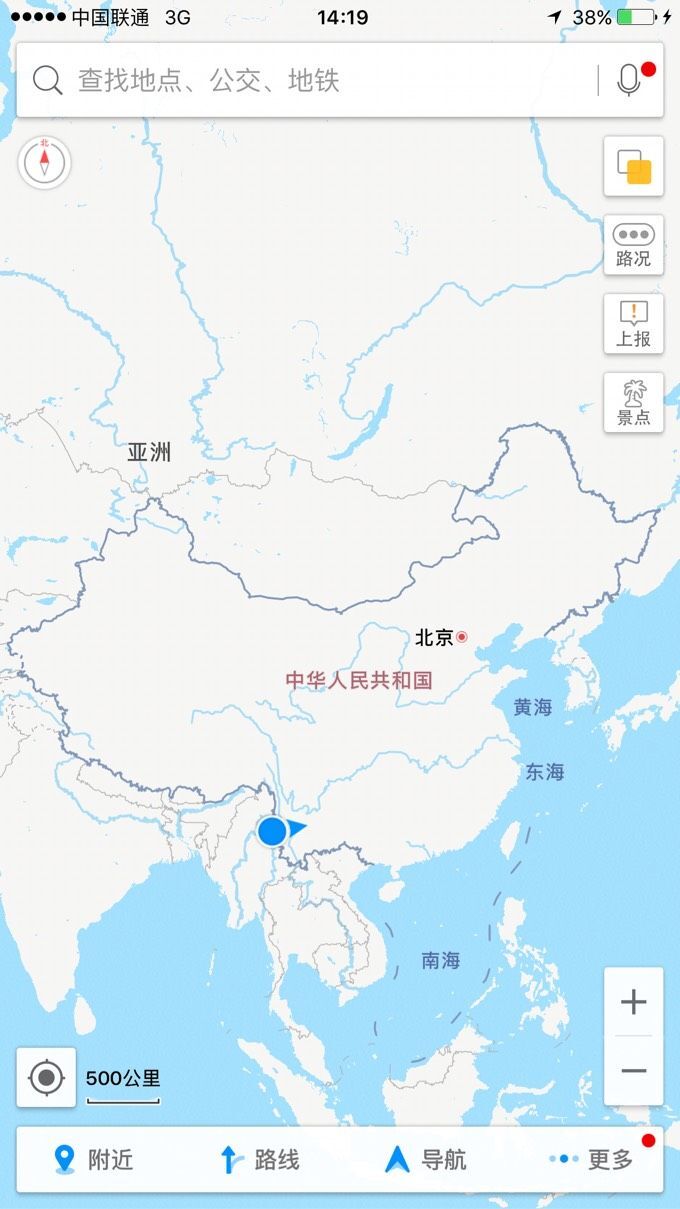Open the map layers selector
The image size is (680, 1209).
pyautogui.click(x=633, y=166)
